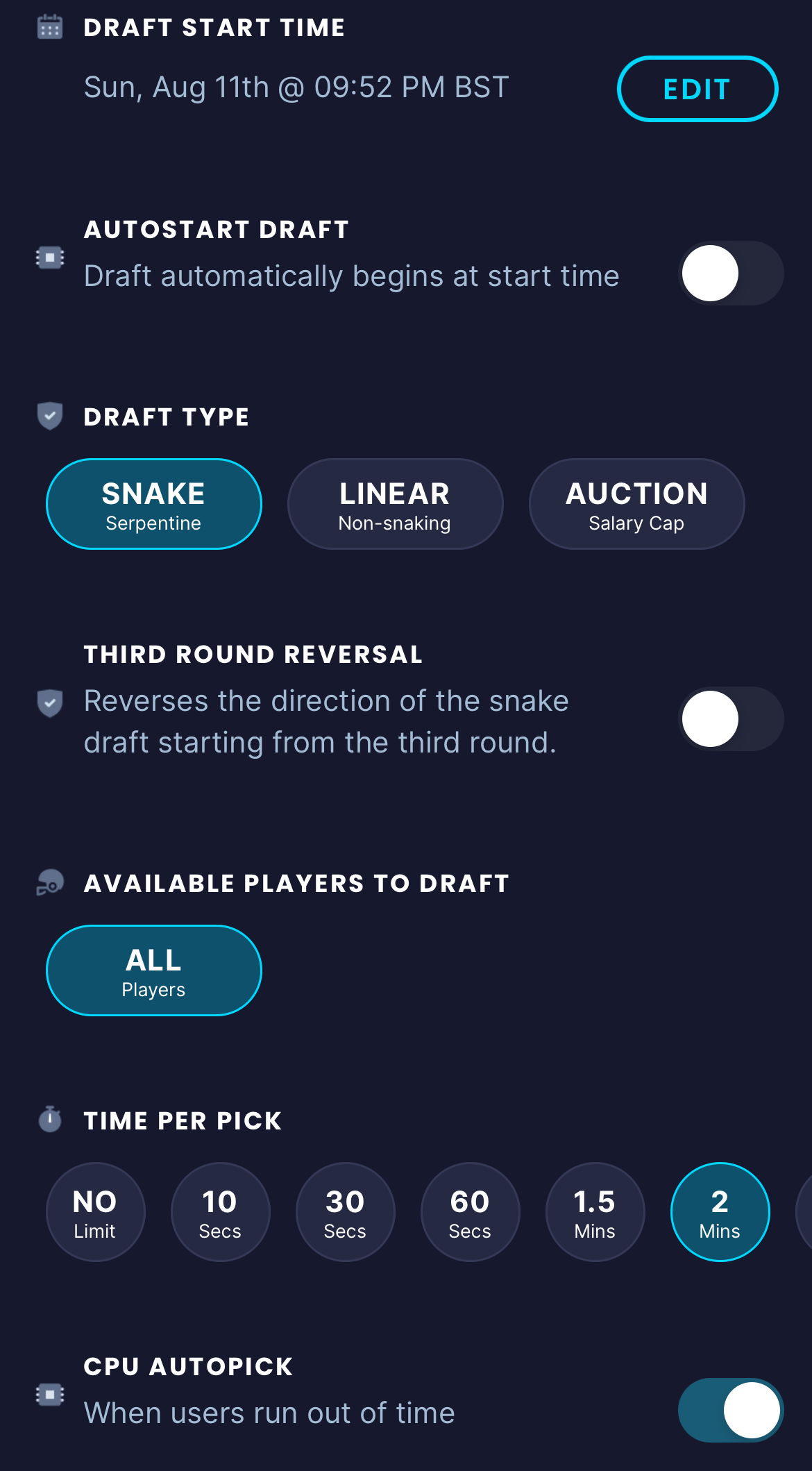Enable the Autostart Draft switch
The image size is (812, 1471).
[x=730, y=274]
